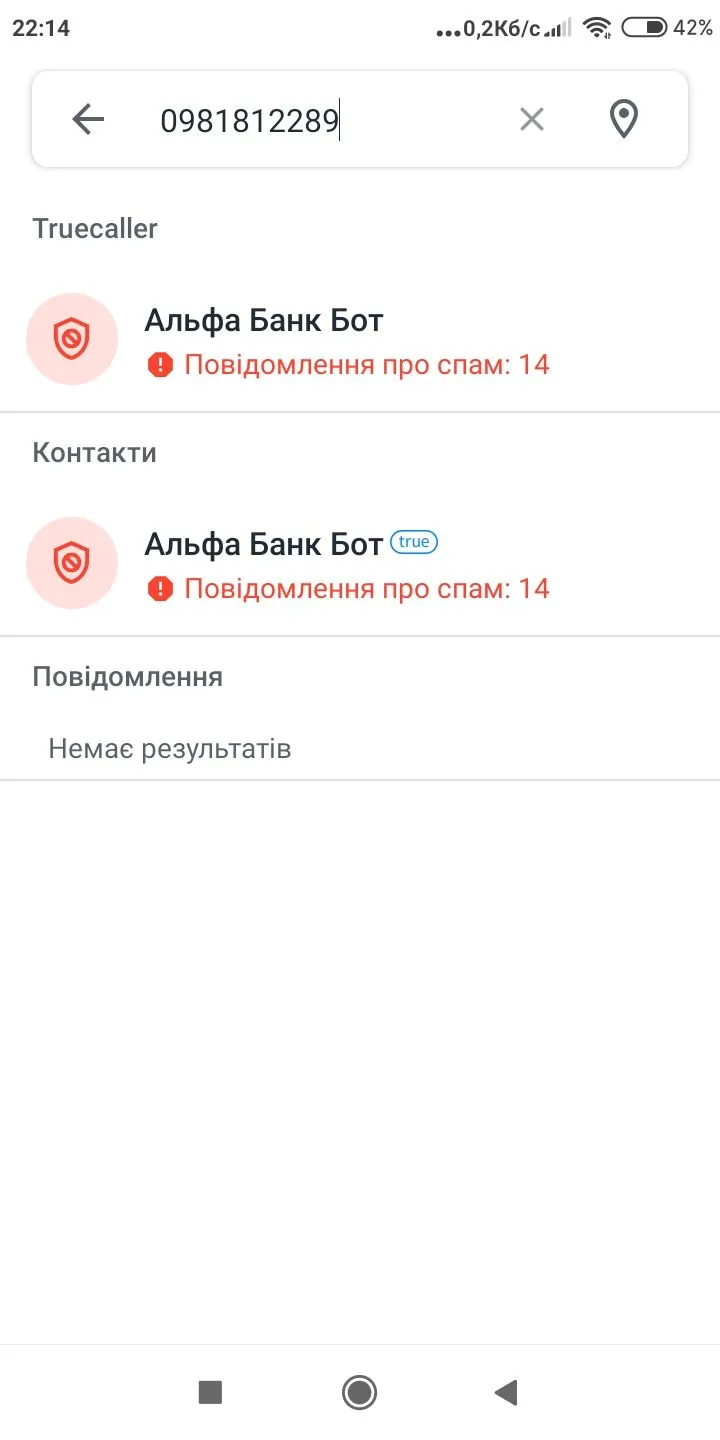Open the location pin icon
This screenshot has height=1440, width=720.
(624, 120)
